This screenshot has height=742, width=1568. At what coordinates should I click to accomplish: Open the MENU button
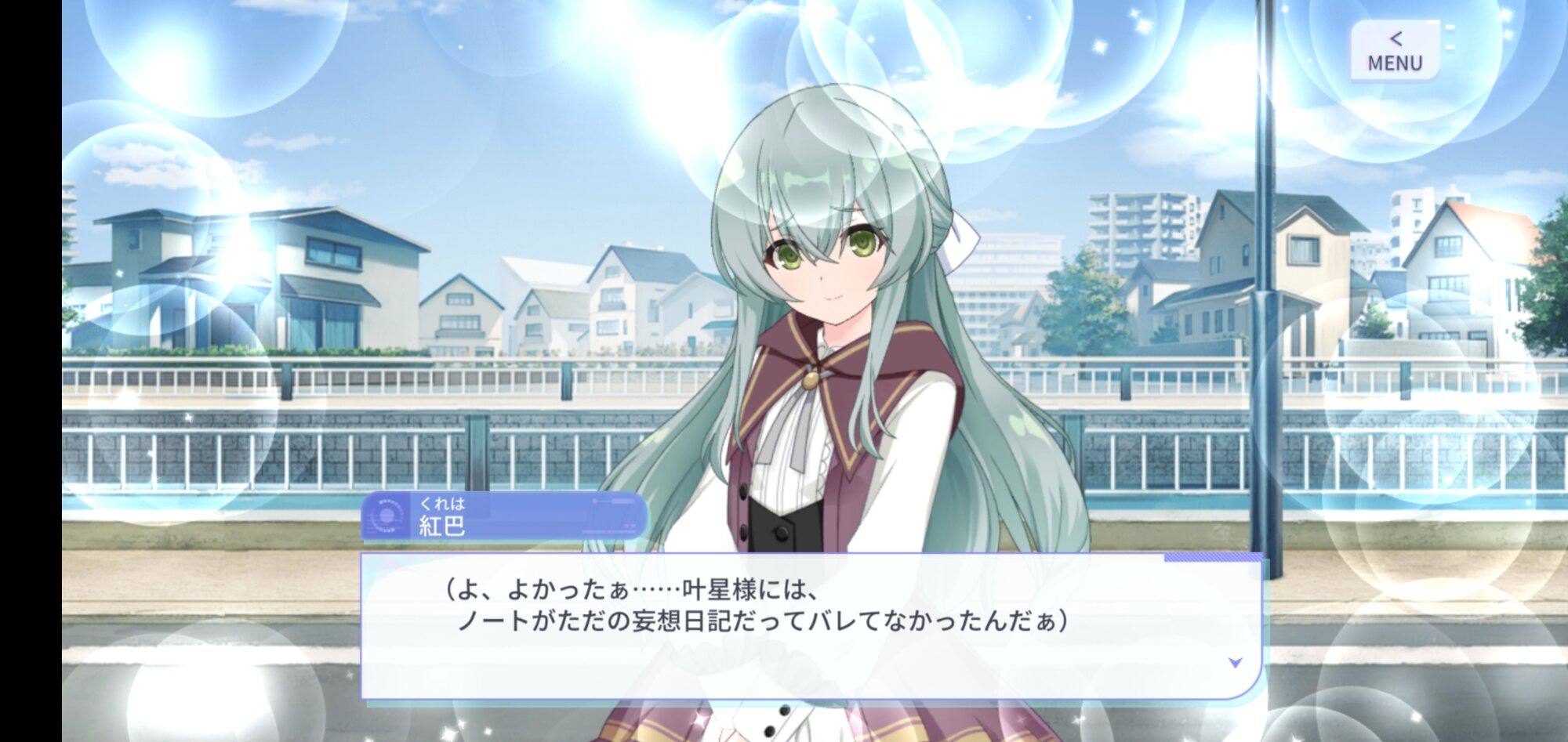click(1394, 51)
